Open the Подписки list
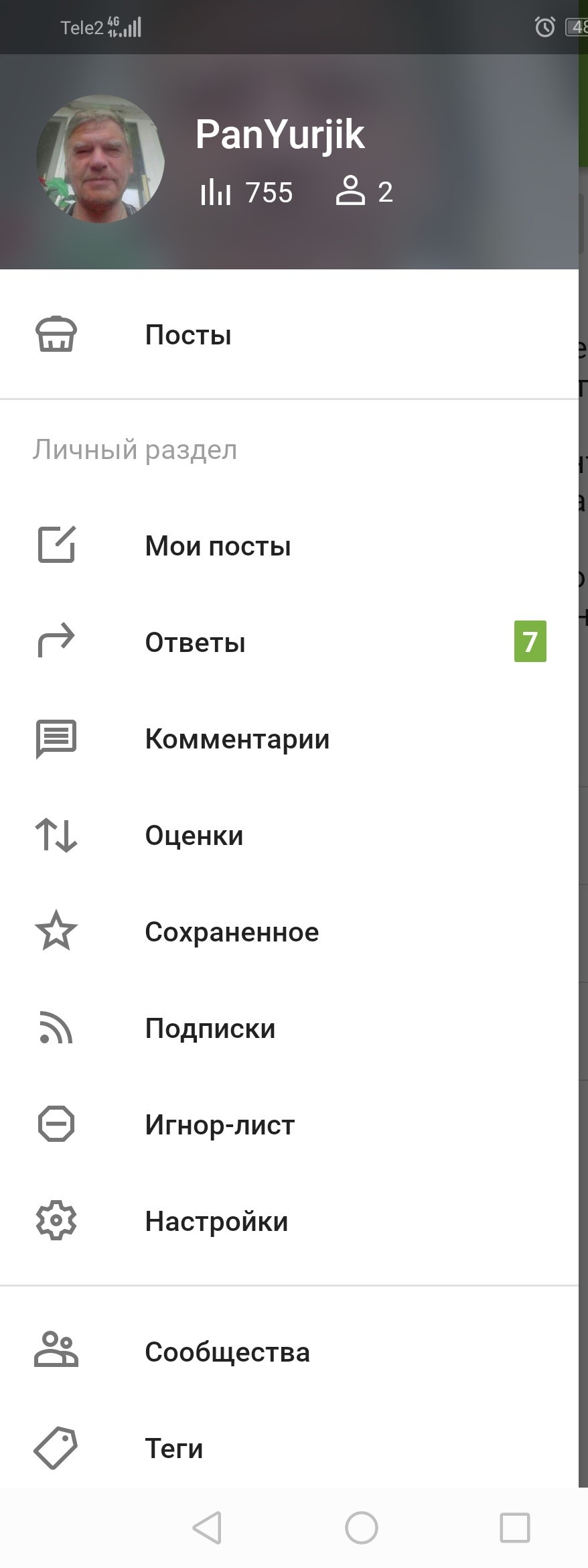The height and width of the screenshot is (1568, 588). pyautogui.click(x=210, y=1029)
